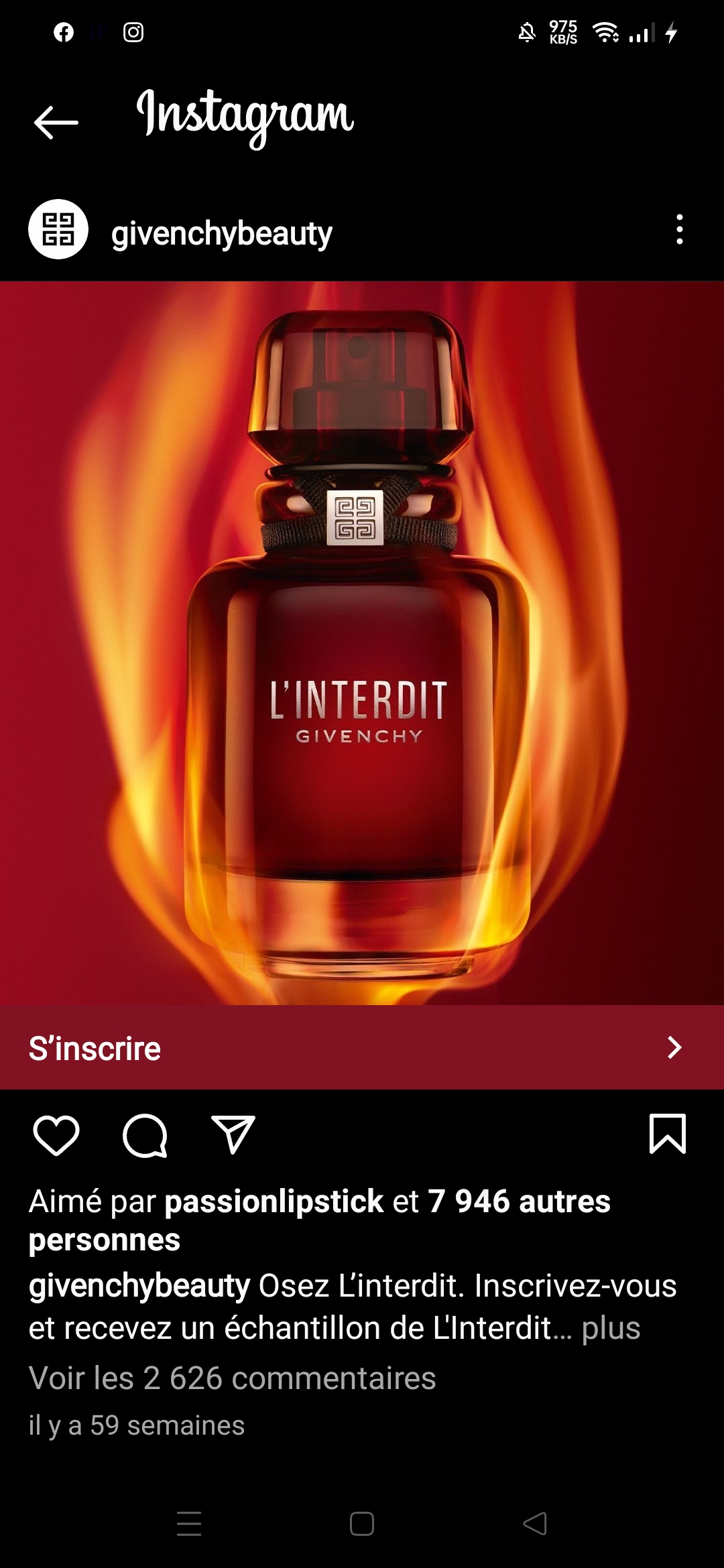
Task: Go back using the arrow beside Instagram
Action: coord(56,122)
